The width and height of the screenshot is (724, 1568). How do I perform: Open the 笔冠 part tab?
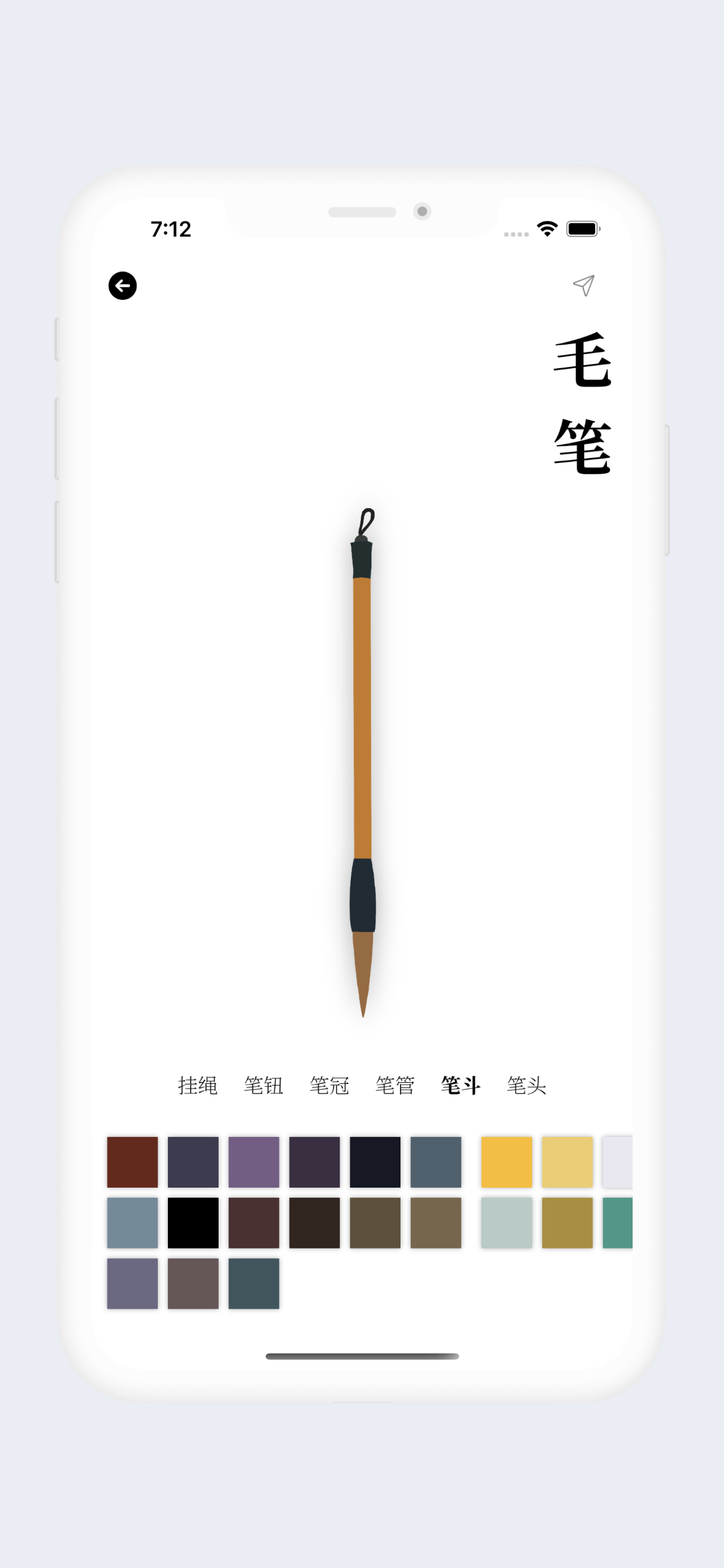[329, 1084]
